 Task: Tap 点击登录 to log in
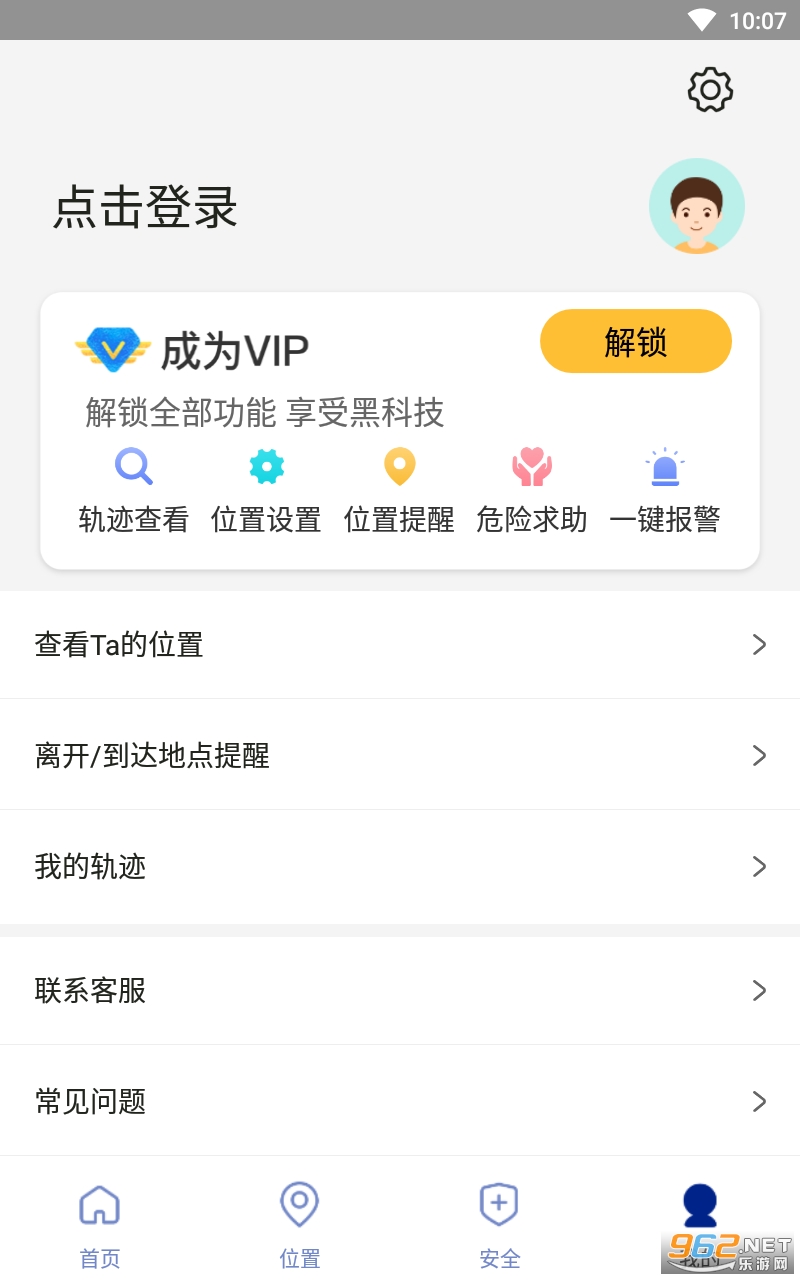(146, 208)
